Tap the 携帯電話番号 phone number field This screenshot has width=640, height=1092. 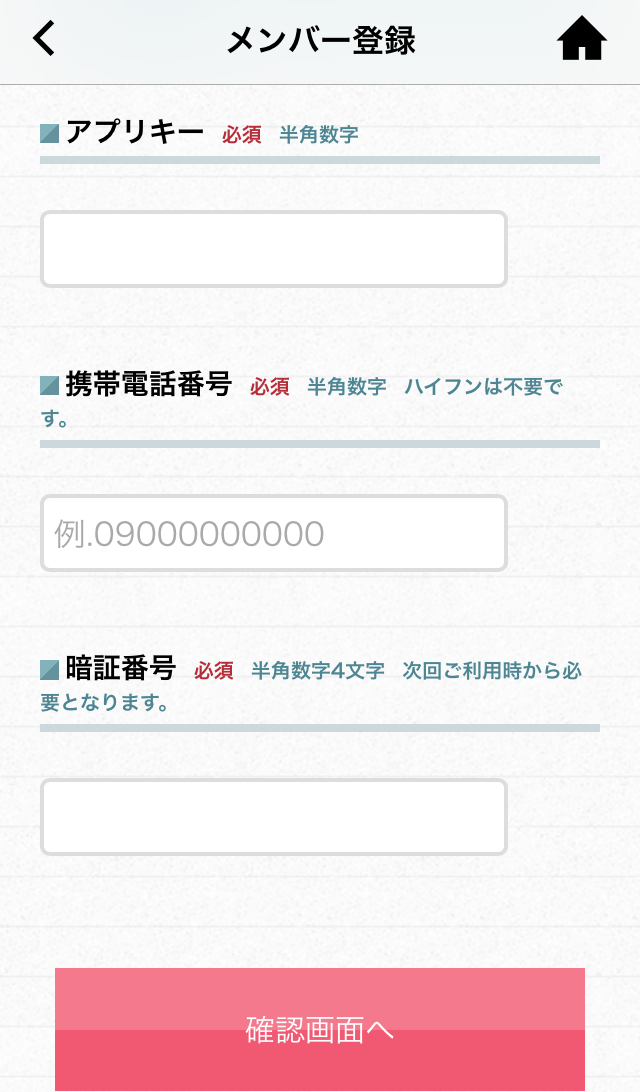[274, 533]
